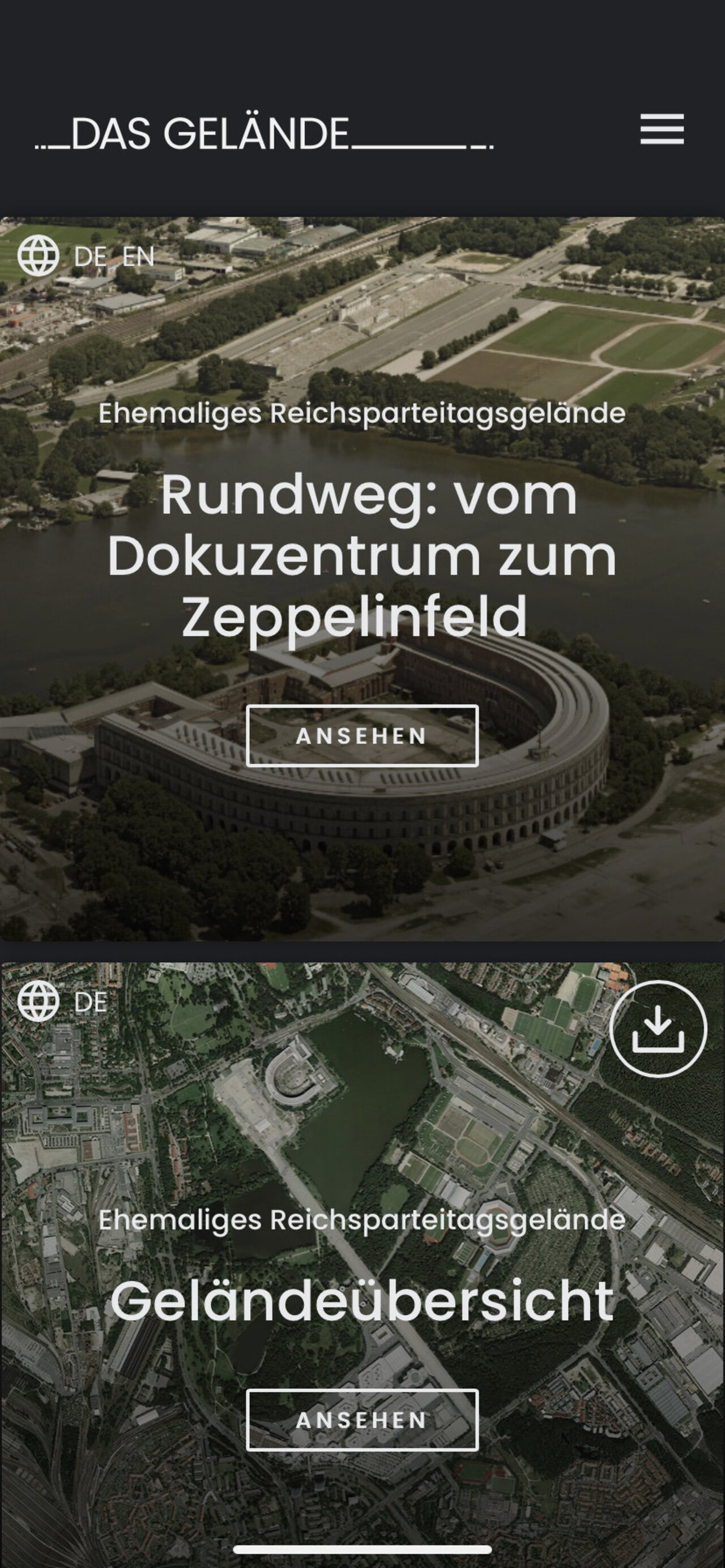Image resolution: width=725 pixels, height=1568 pixels.
Task: Tap ANSEHEN under Rundweg tour
Action: pyautogui.click(x=362, y=735)
